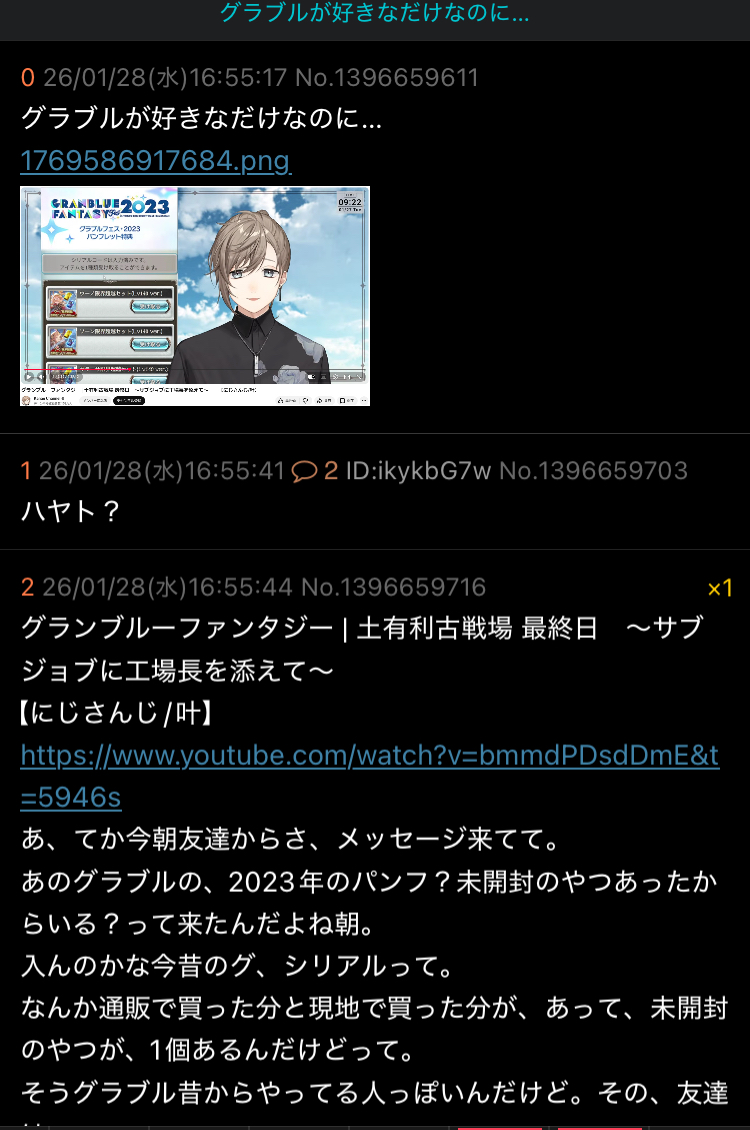Tap post number No.1396659716
Viewport: 750px width, 1130px height.
click(394, 587)
